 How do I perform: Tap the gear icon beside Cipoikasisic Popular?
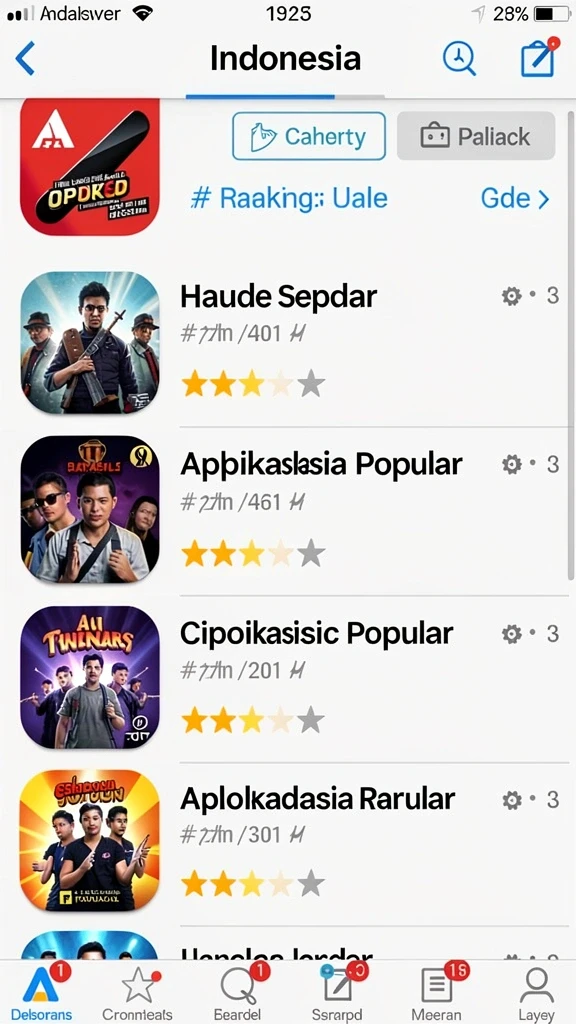tap(511, 633)
